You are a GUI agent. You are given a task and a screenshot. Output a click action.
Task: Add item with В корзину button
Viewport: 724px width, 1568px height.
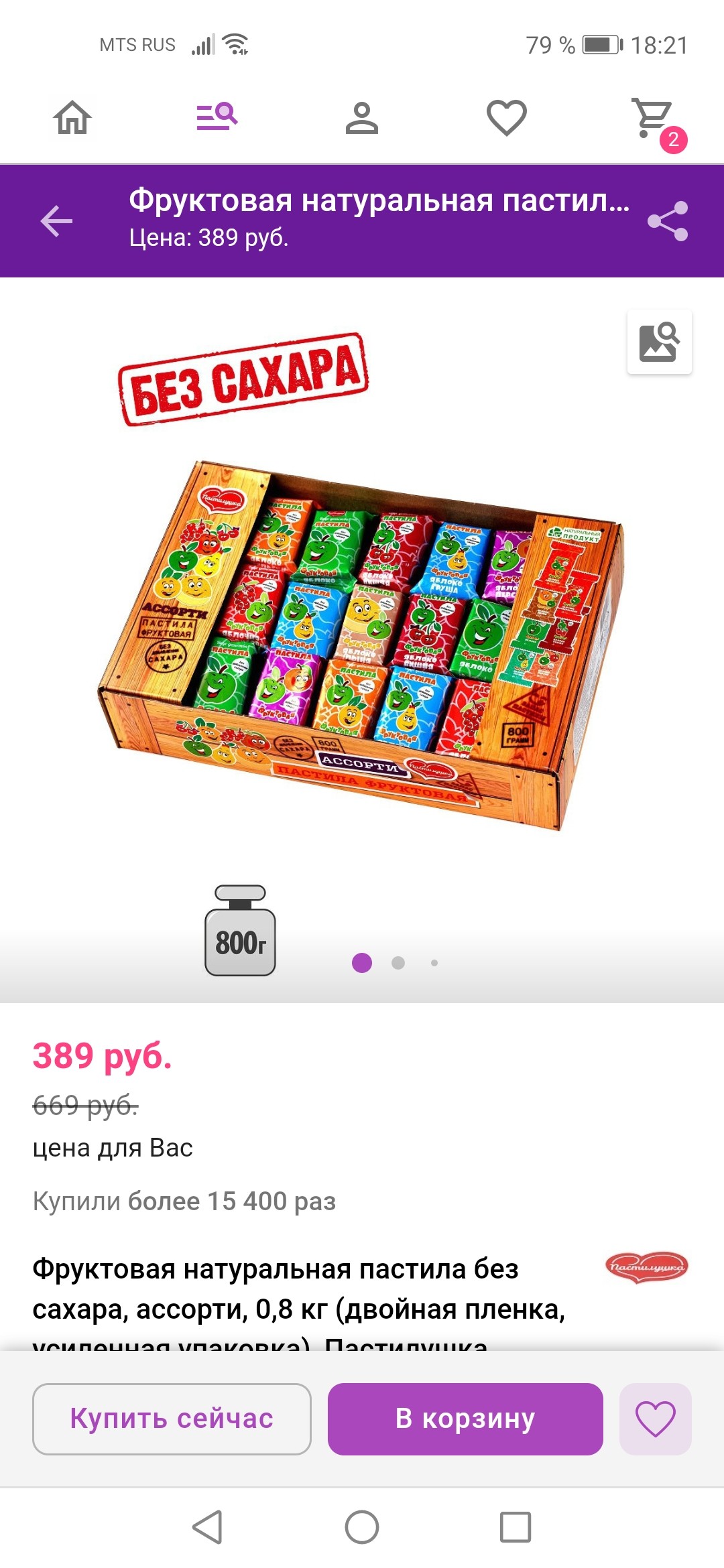(x=465, y=1419)
